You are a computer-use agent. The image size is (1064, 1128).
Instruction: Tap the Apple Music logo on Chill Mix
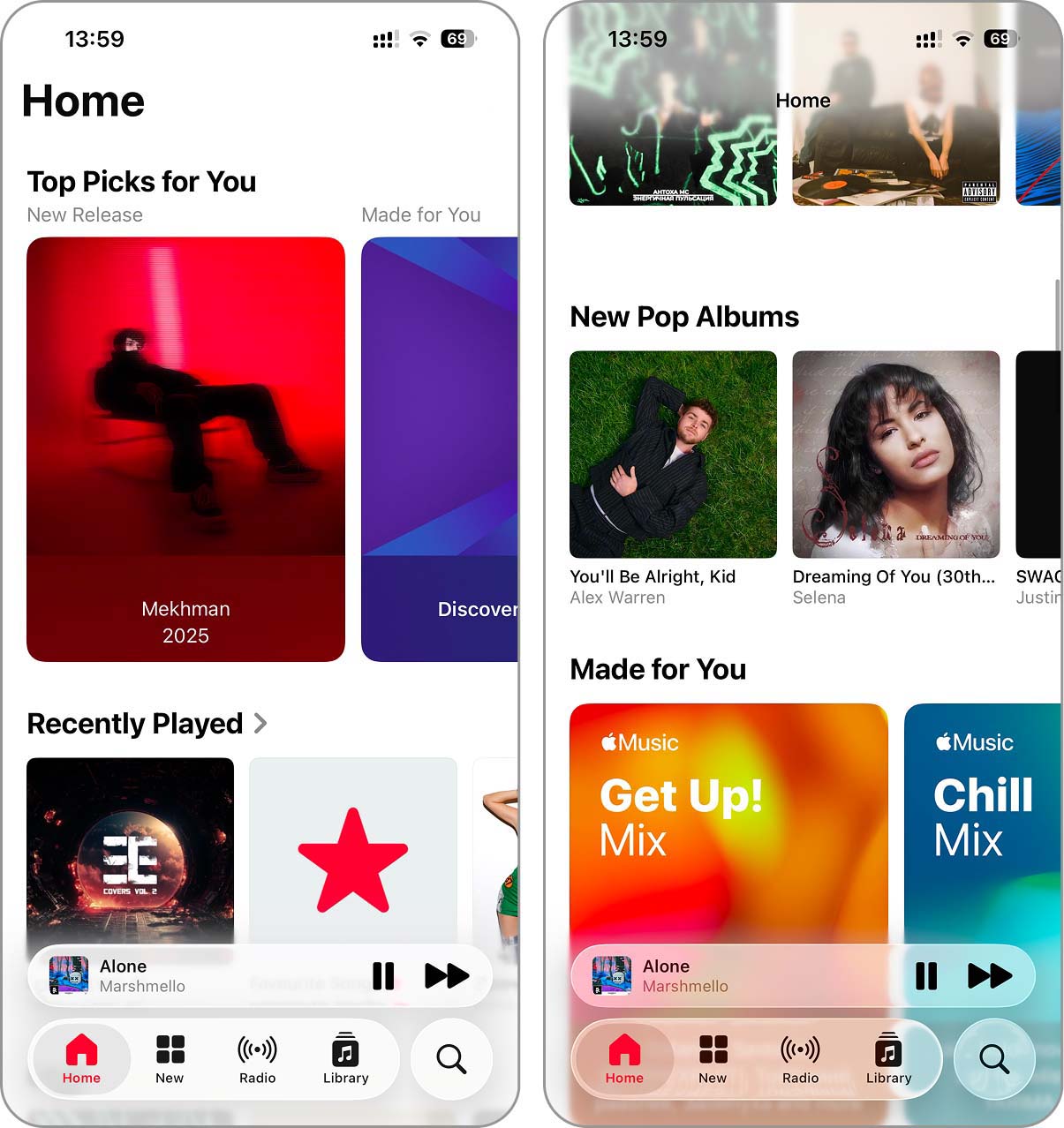975,742
